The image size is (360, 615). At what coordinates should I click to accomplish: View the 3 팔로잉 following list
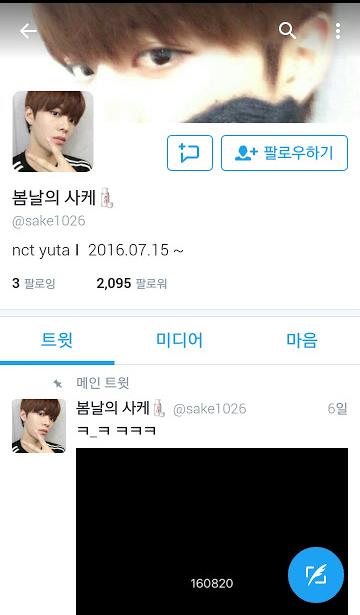pos(34,283)
